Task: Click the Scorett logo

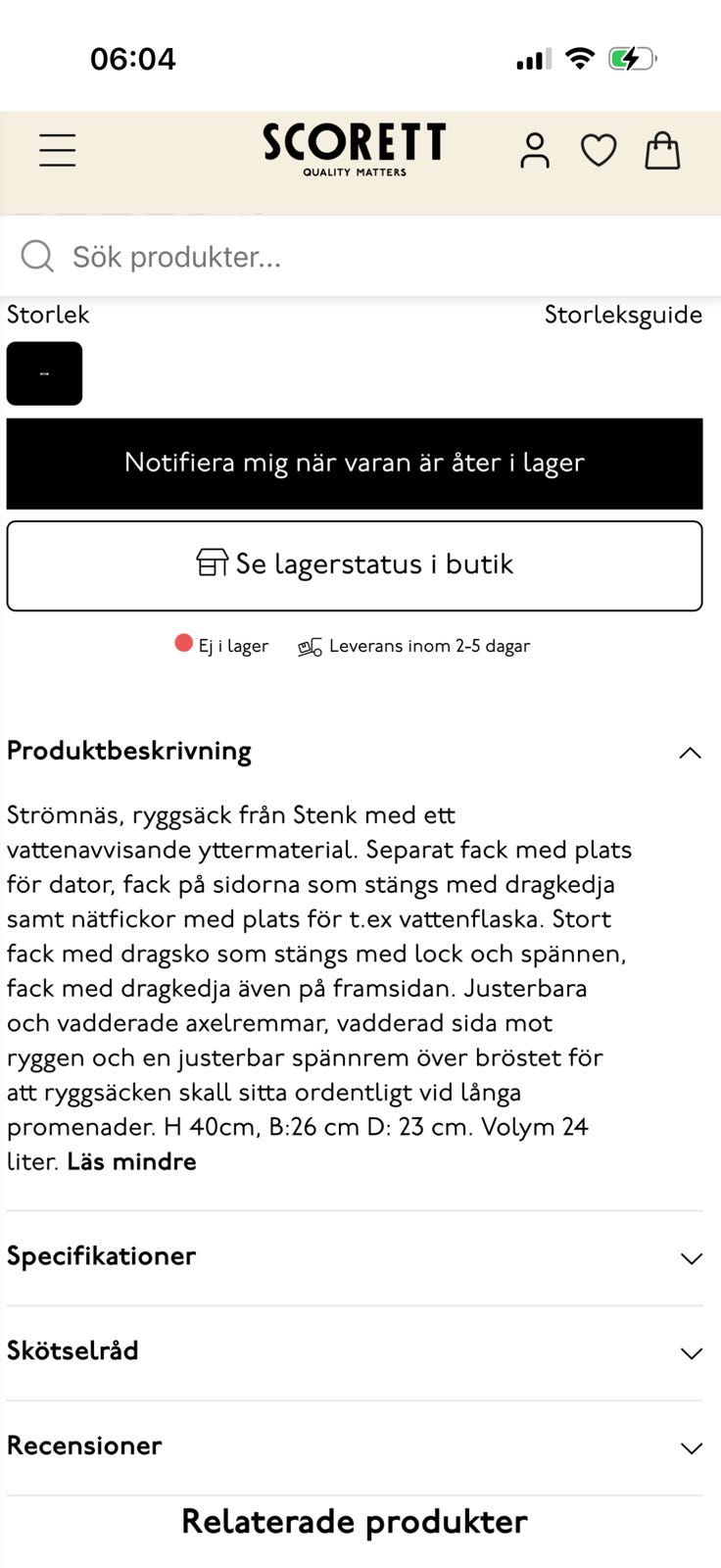Action: coord(354,147)
